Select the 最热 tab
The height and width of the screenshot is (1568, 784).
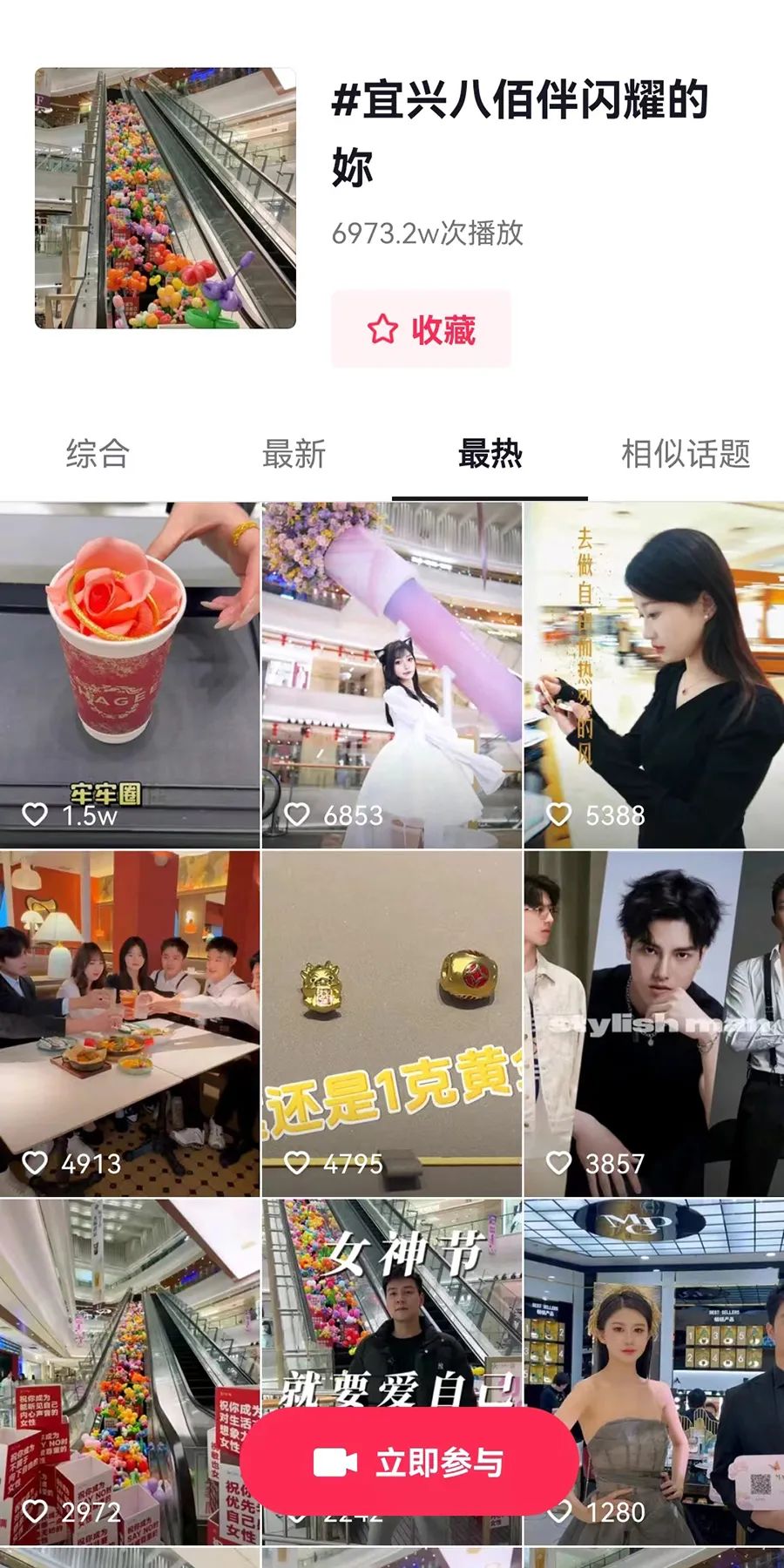pyautogui.click(x=490, y=454)
